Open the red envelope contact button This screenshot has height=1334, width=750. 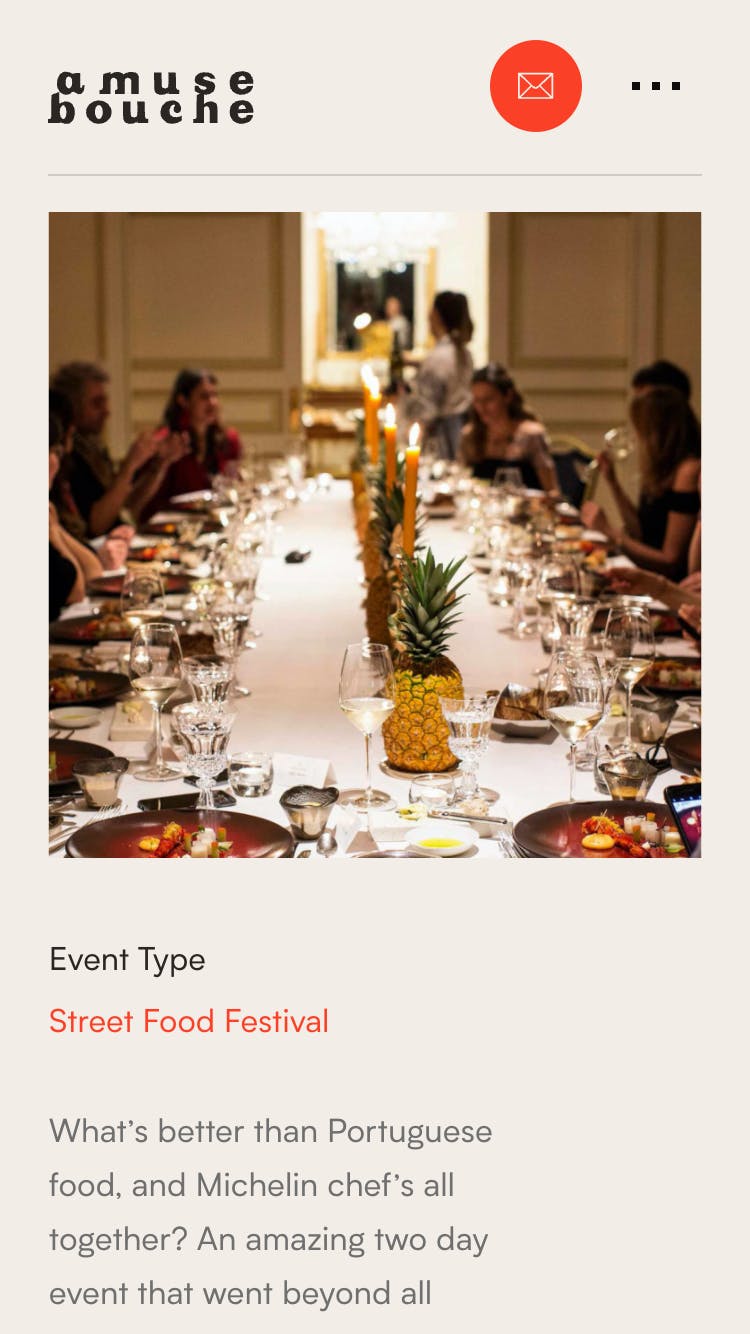pos(535,86)
